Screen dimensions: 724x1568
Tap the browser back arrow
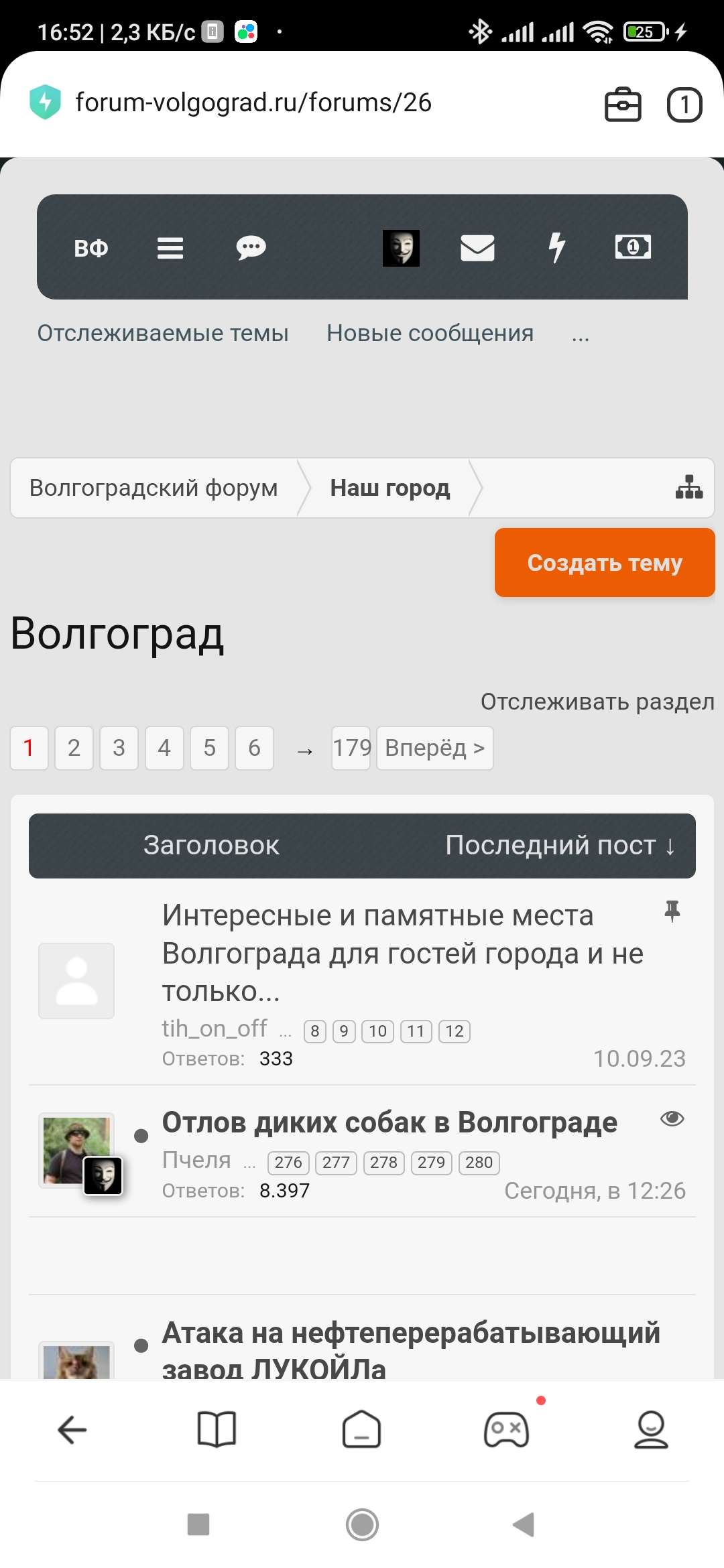(72, 1430)
